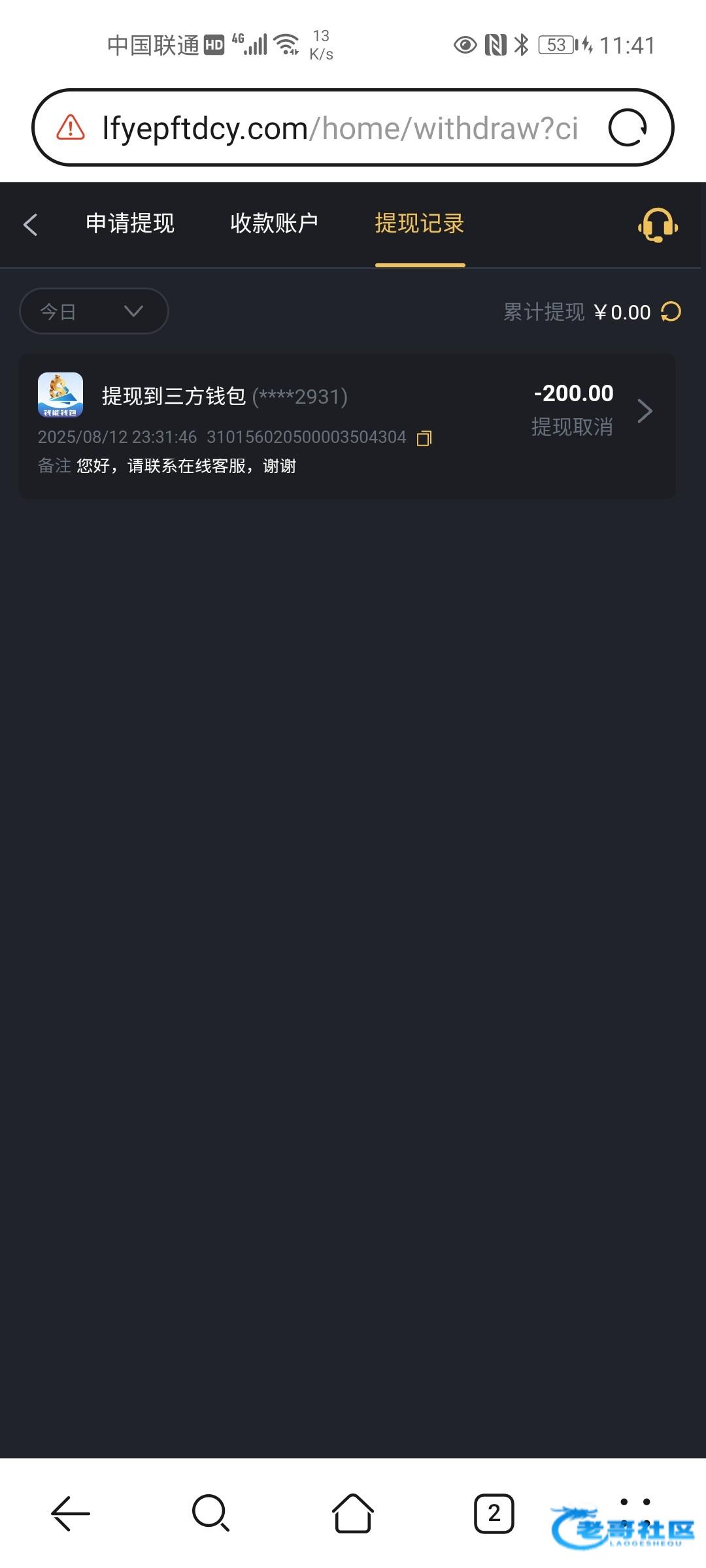The width and height of the screenshot is (706, 1568).
Task: Refresh the 累计提现 total
Action: [671, 312]
